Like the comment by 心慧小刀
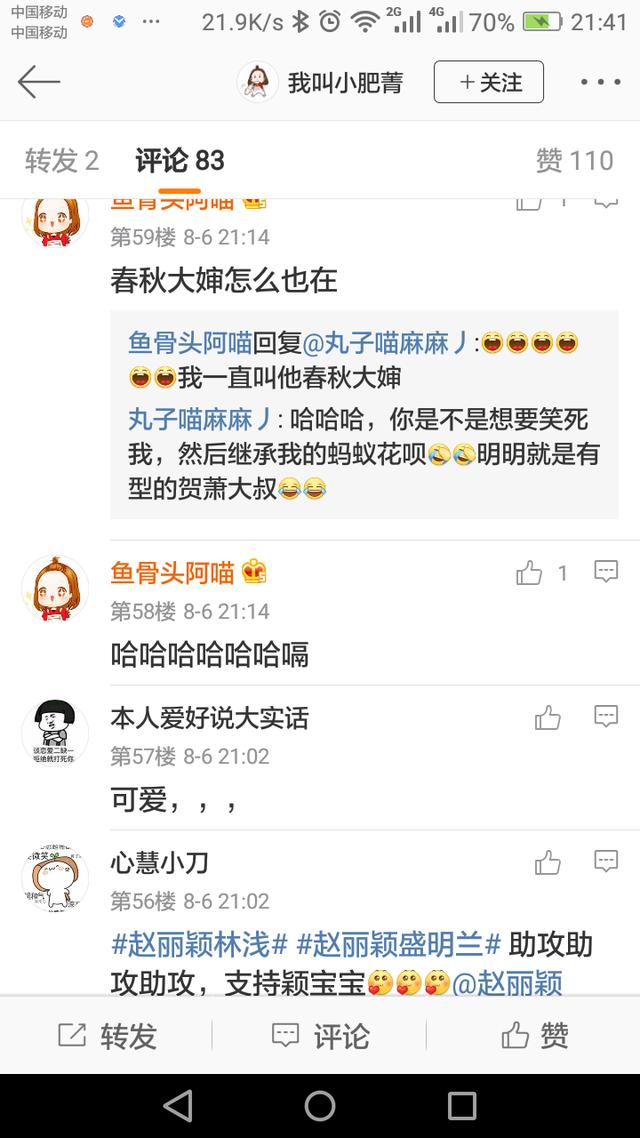Screen dimensions: 640x1138 [548, 862]
